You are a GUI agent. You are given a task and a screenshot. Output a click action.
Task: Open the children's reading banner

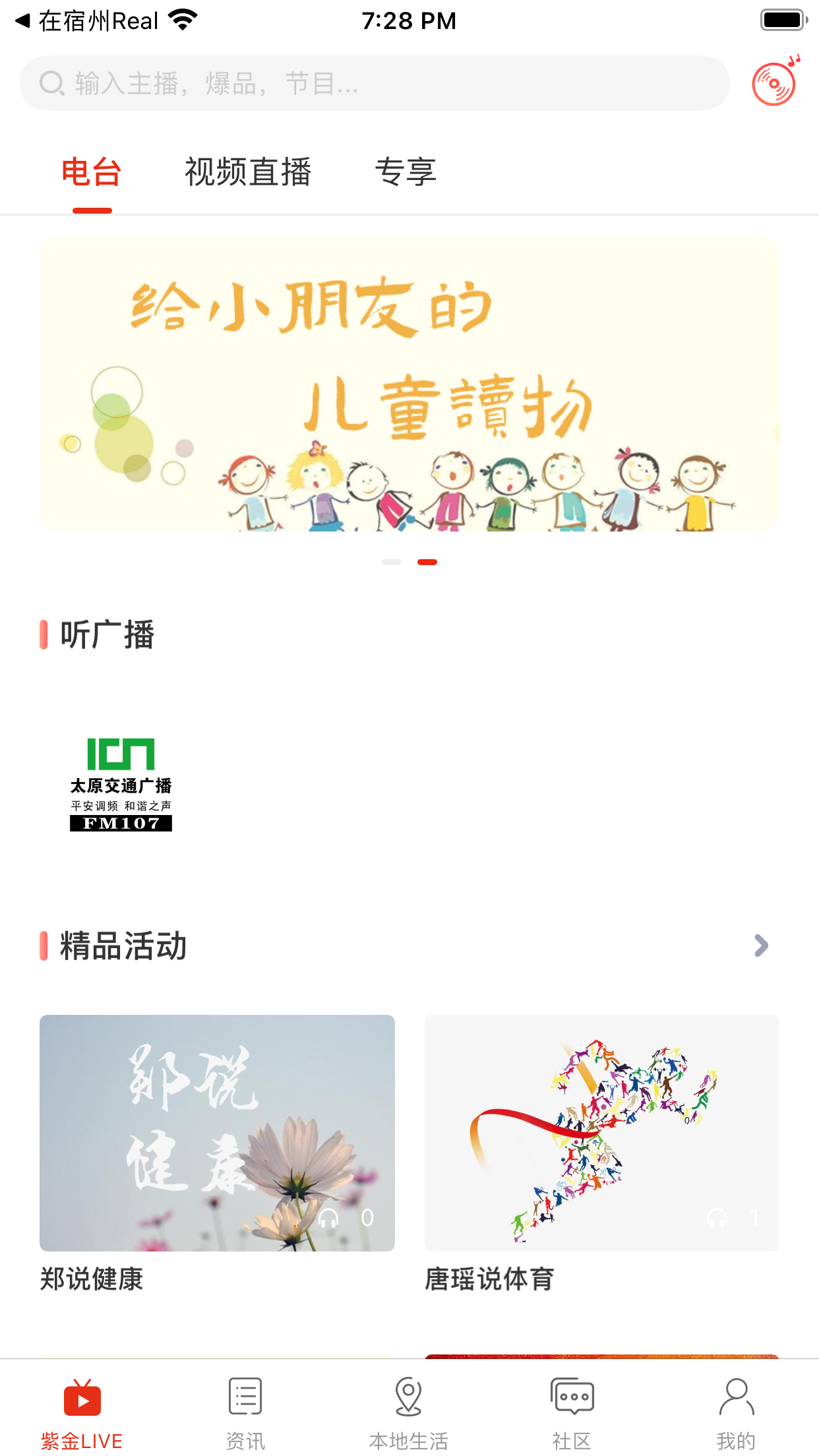tap(409, 384)
